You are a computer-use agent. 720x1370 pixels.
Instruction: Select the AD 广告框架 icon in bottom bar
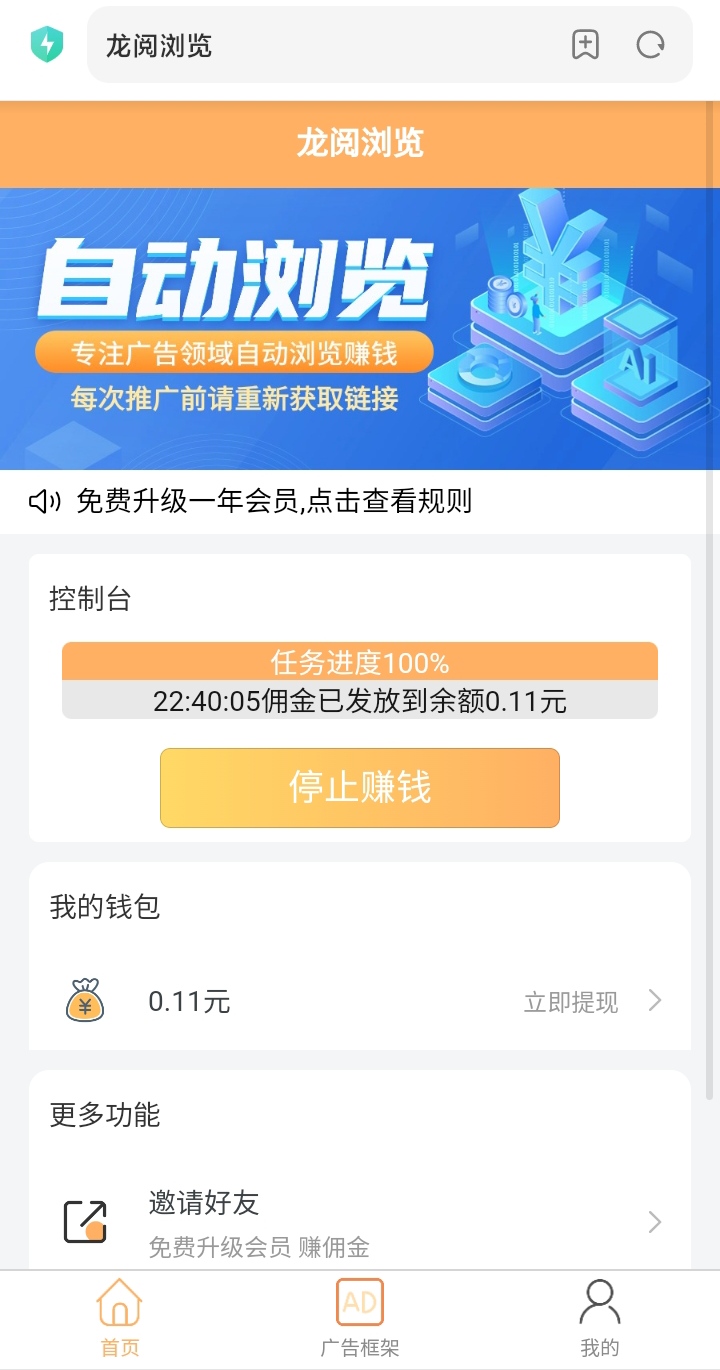[x=359, y=1303]
